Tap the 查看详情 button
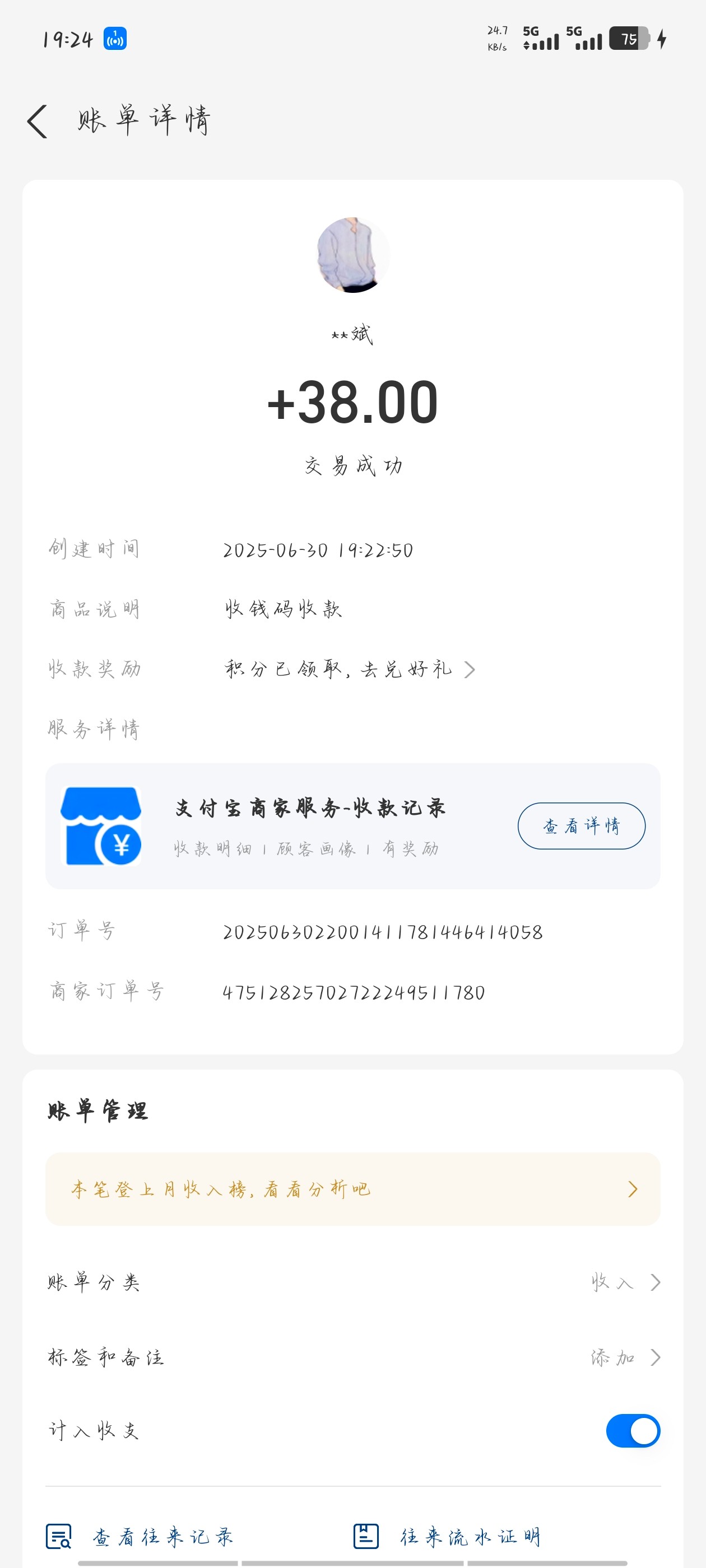The image size is (706, 1568). (x=580, y=825)
